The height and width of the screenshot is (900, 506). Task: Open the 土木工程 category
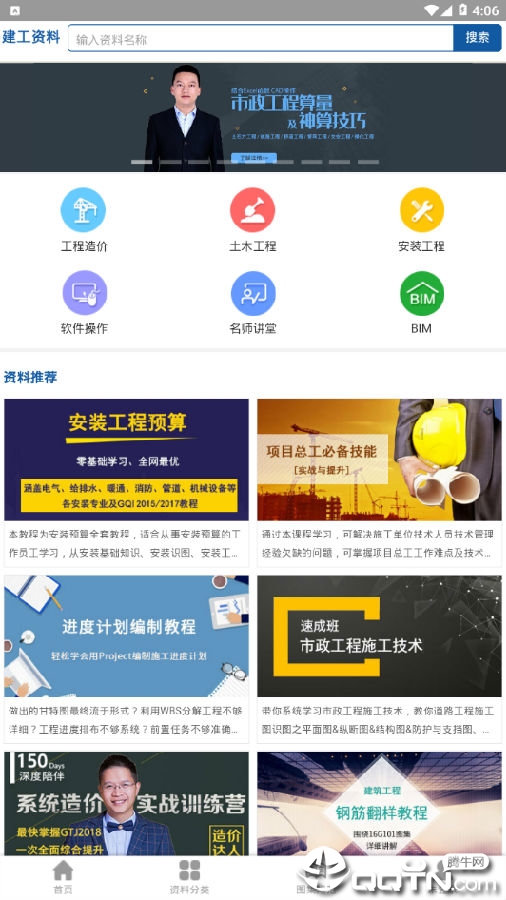(253, 220)
